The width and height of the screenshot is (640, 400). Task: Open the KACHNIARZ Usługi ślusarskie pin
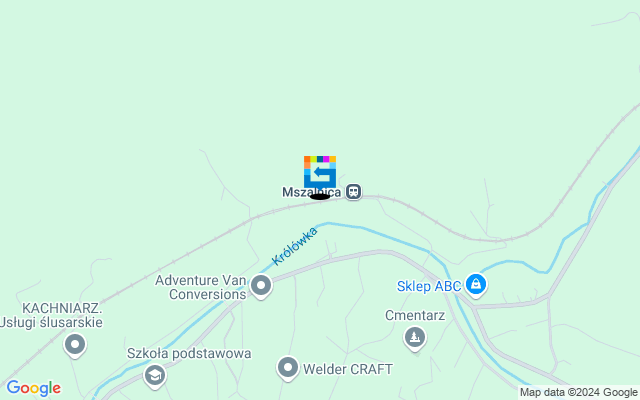point(75,346)
